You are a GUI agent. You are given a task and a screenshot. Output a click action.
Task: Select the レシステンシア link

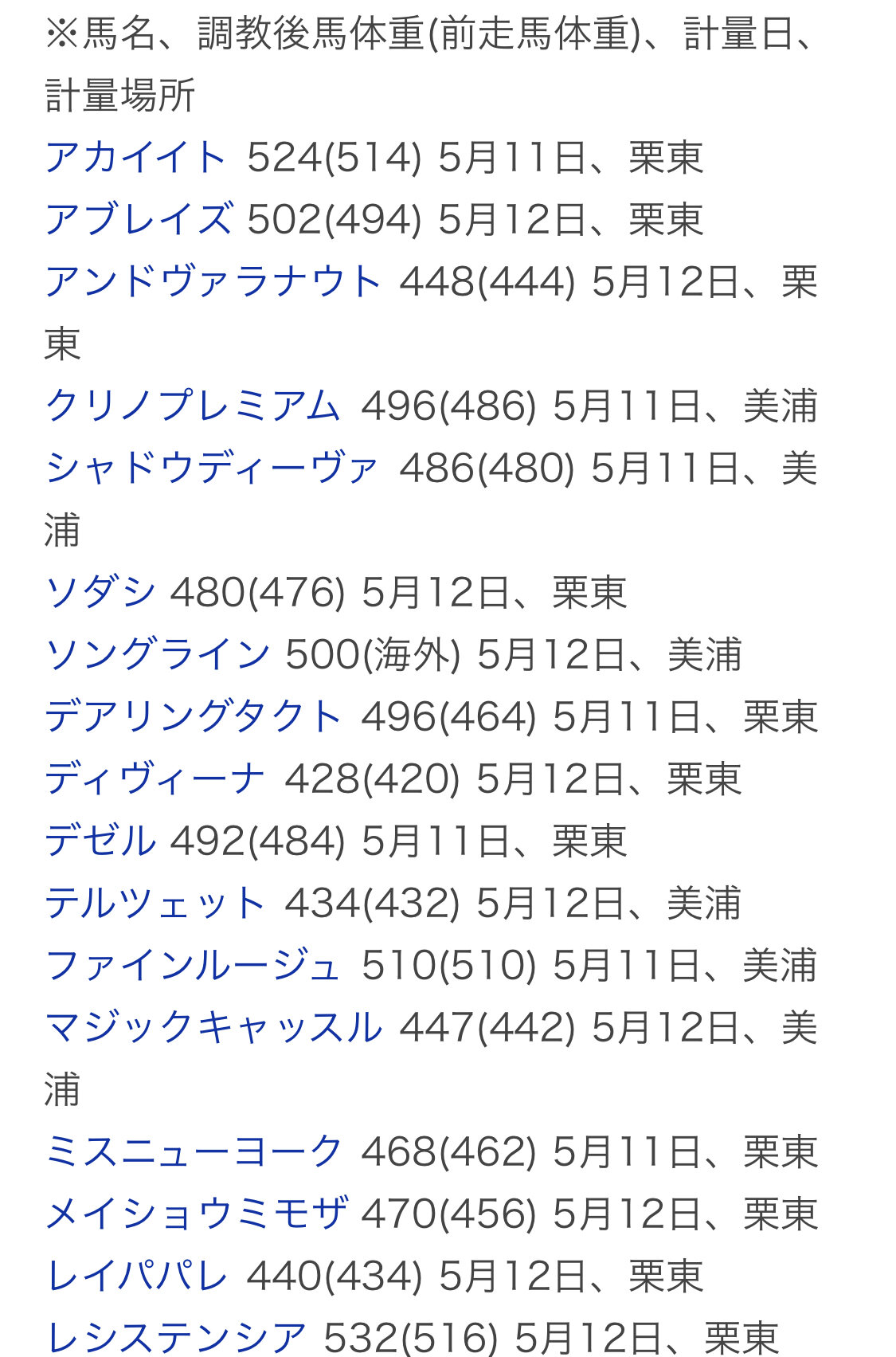(x=176, y=1337)
